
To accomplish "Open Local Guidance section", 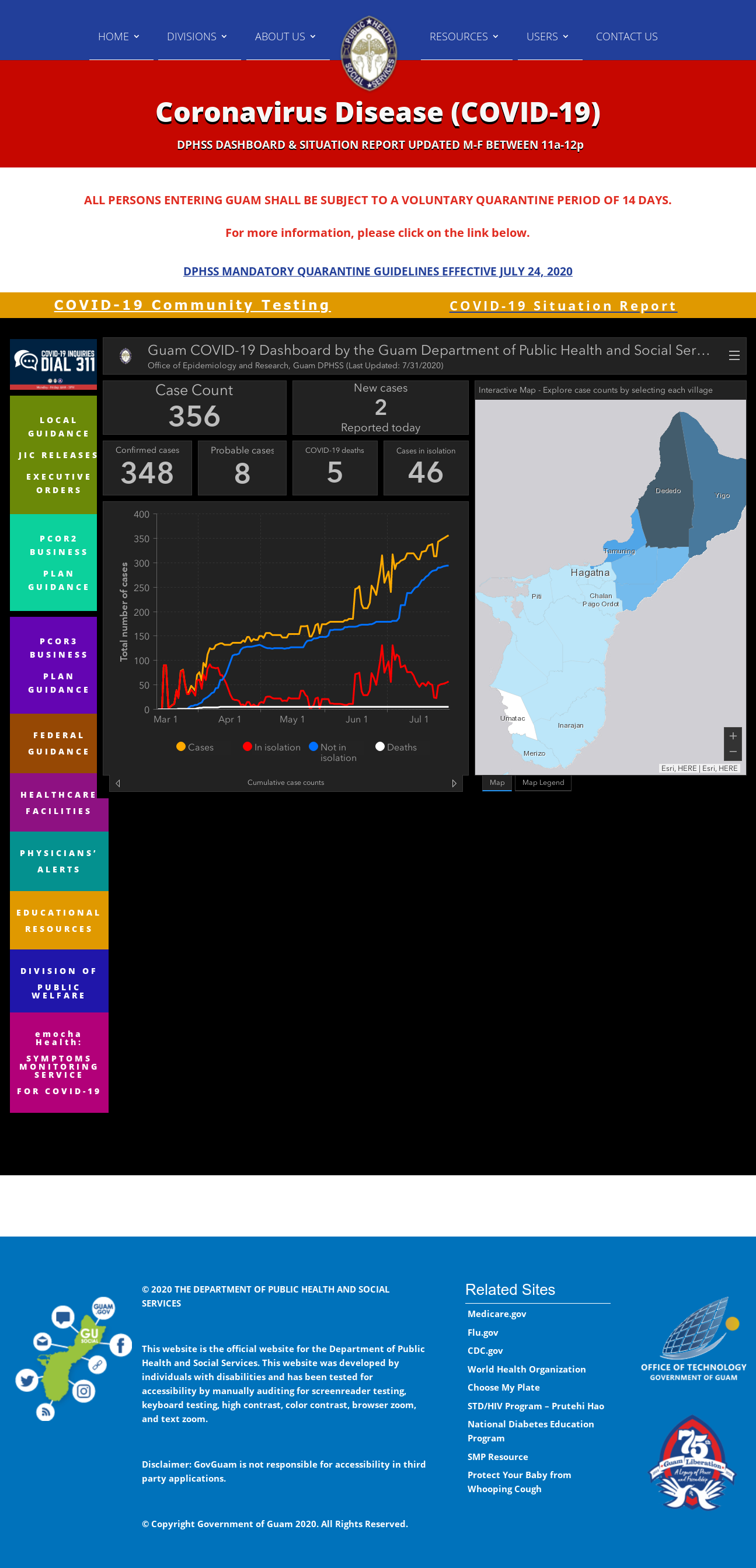I will pos(58,427).
